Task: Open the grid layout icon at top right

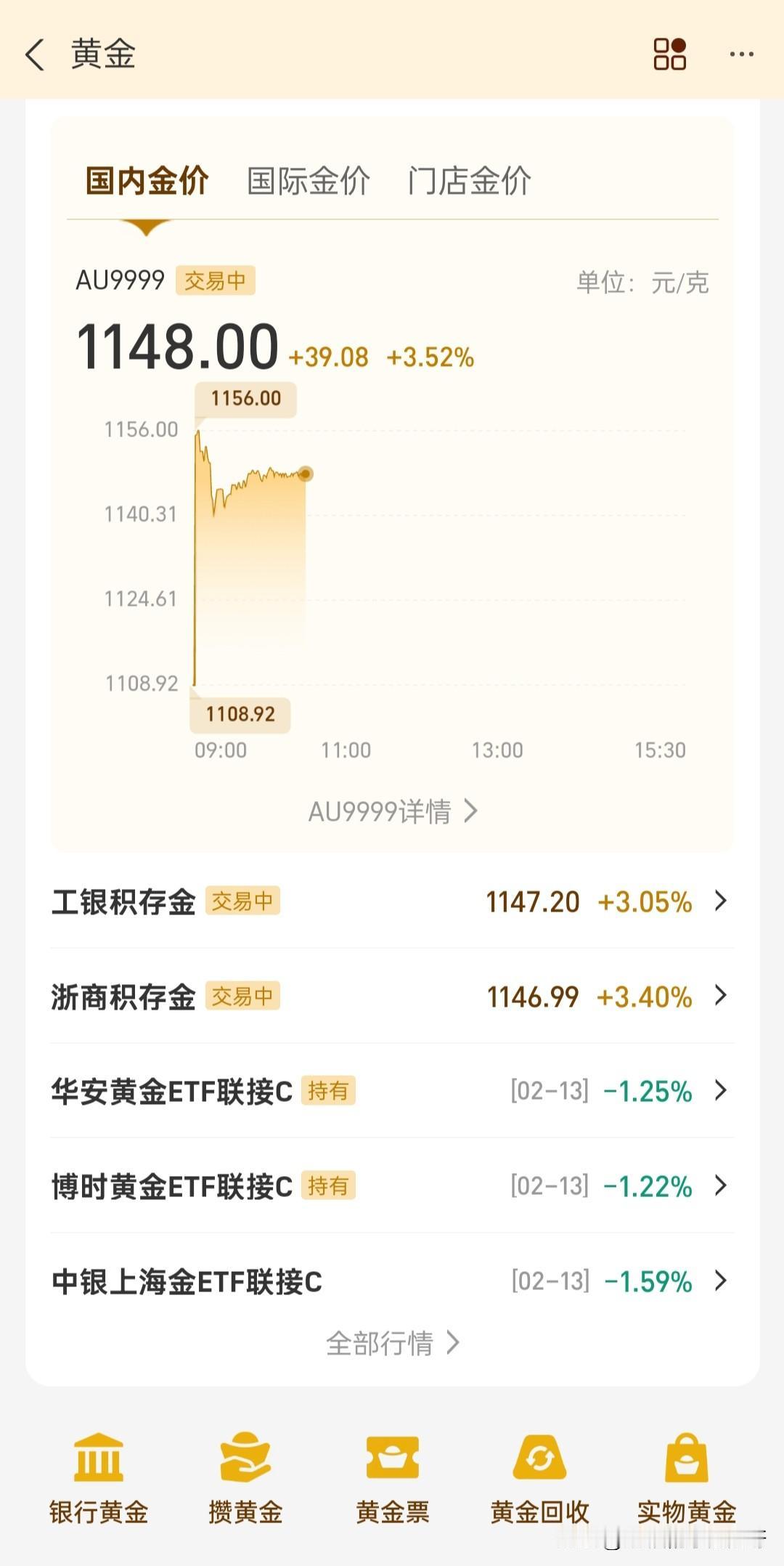Action: [669, 54]
